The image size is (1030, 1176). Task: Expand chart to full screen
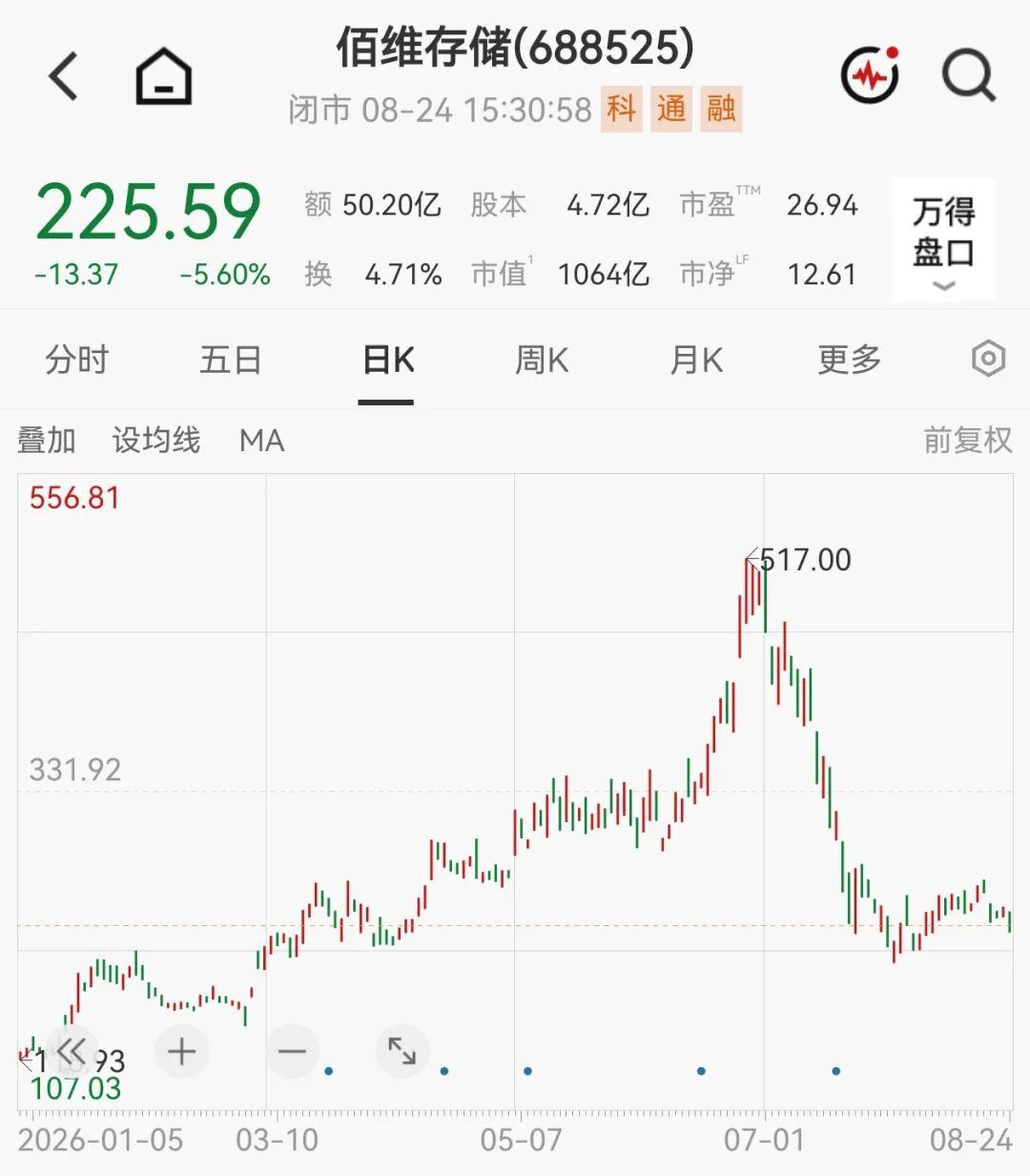[402, 1052]
